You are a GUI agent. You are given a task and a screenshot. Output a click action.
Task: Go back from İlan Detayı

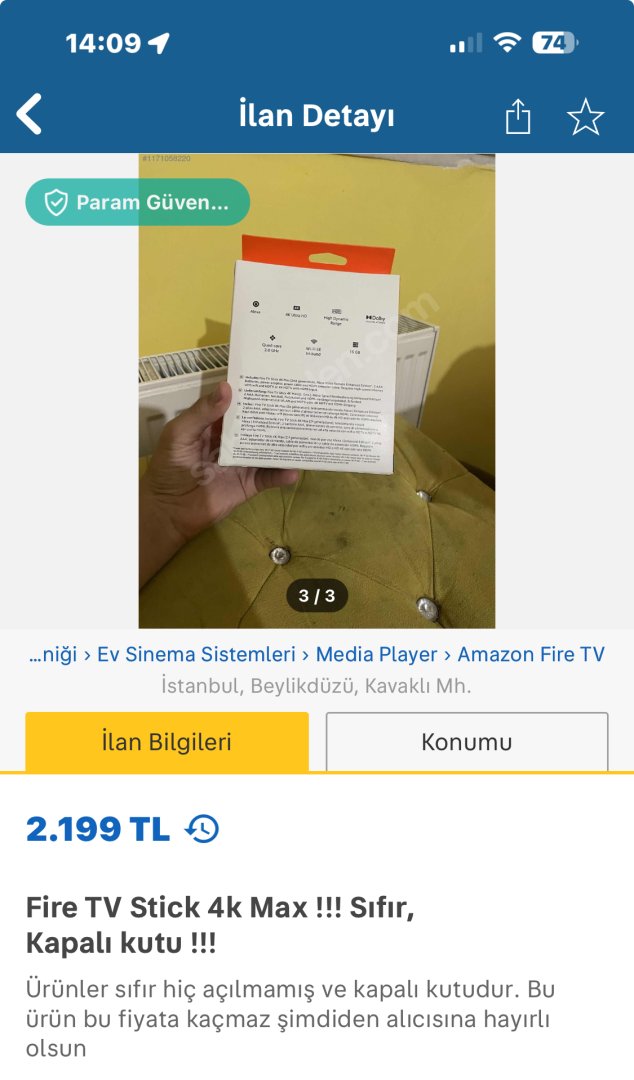(30, 115)
